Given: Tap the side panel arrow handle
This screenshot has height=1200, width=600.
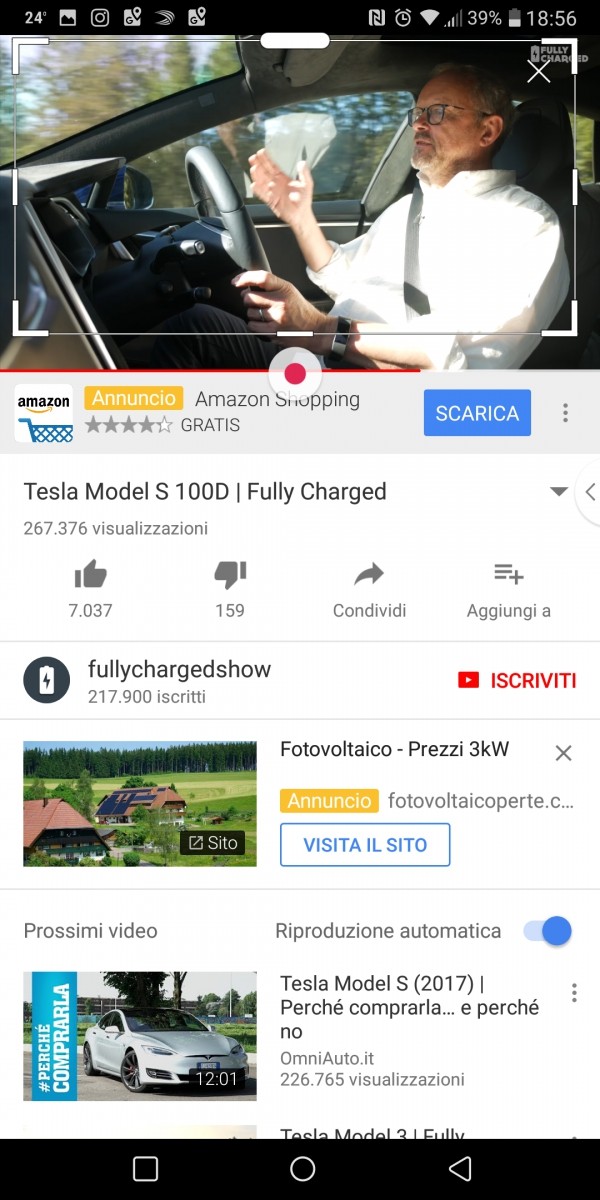Looking at the screenshot, I should [x=590, y=491].
